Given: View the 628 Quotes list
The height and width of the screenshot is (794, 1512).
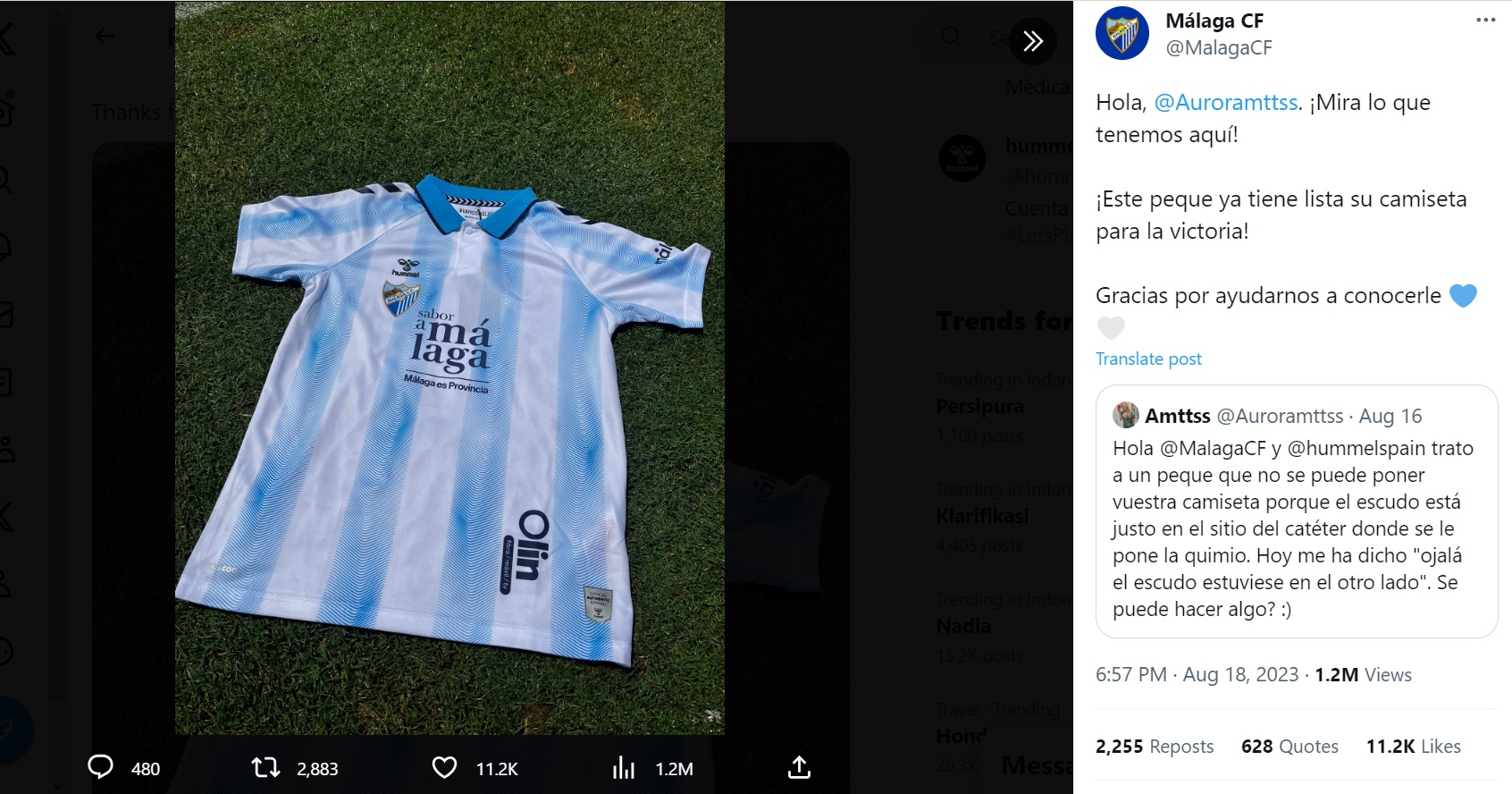Looking at the screenshot, I should coord(1289,747).
